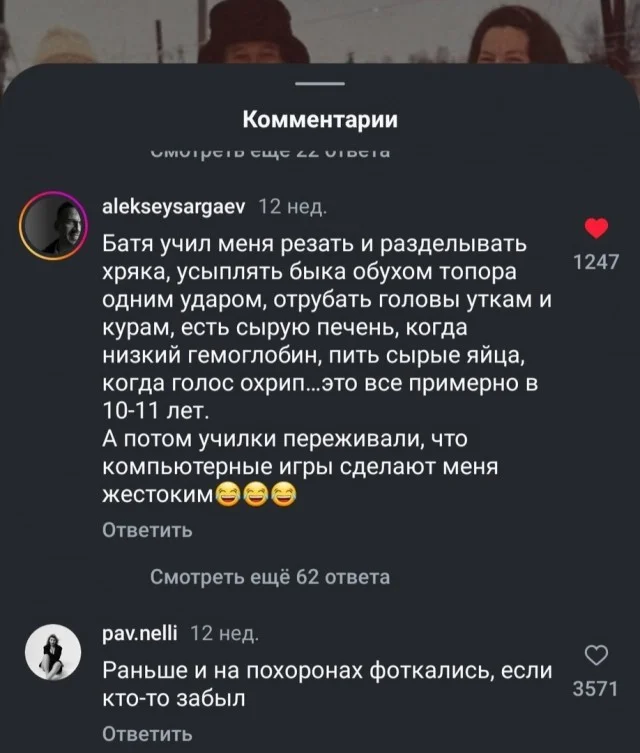
Task: Reply to alekseysargaev's comment
Action: [x=148, y=531]
